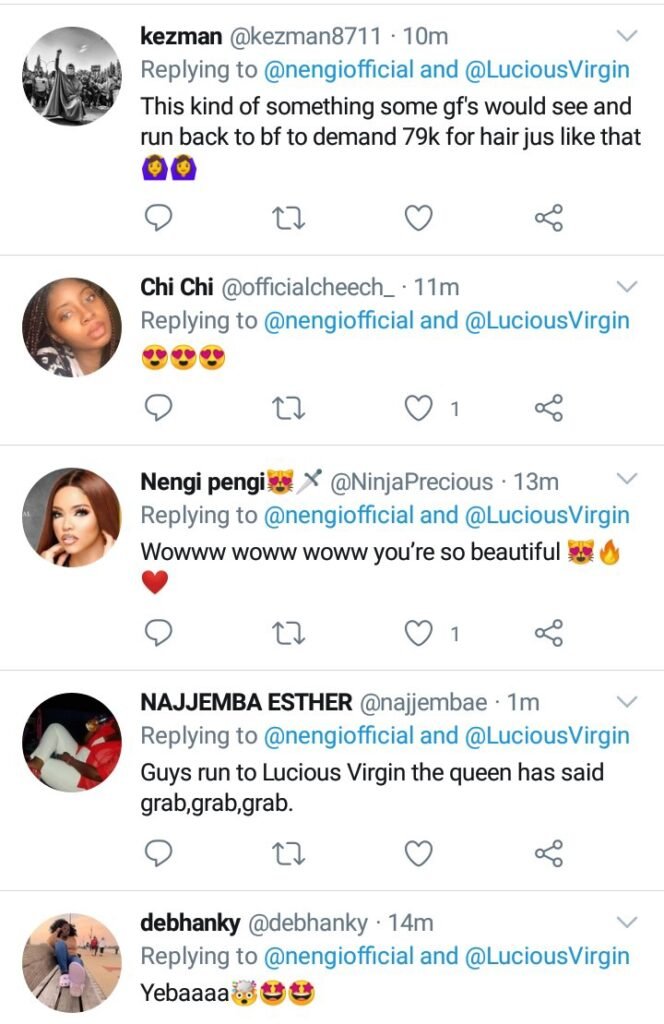Viewport: 664px width, 1024px height.
Task: Open debhanky's tweet options arrow
Action: click(626, 920)
